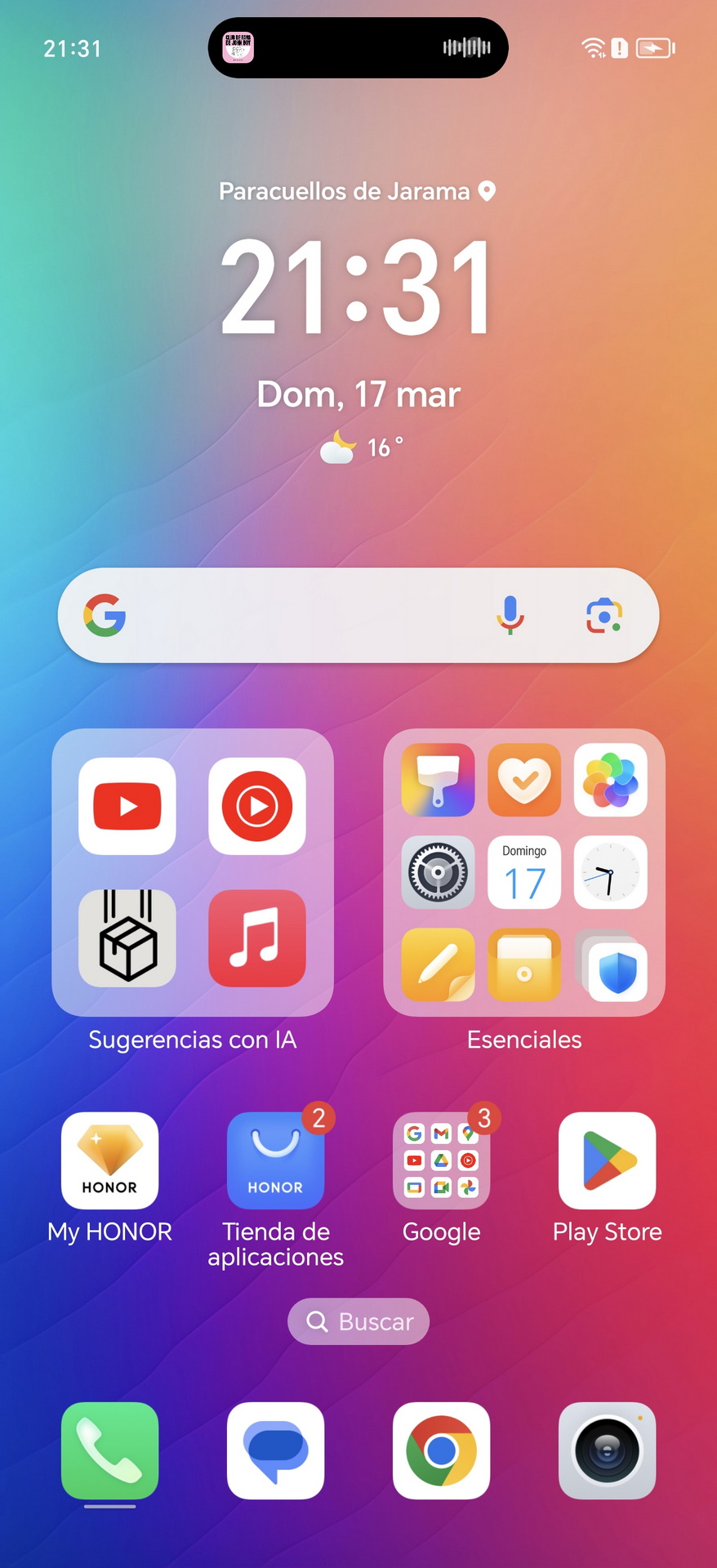
Task: Launch the My HONOR app
Action: click(x=110, y=1160)
